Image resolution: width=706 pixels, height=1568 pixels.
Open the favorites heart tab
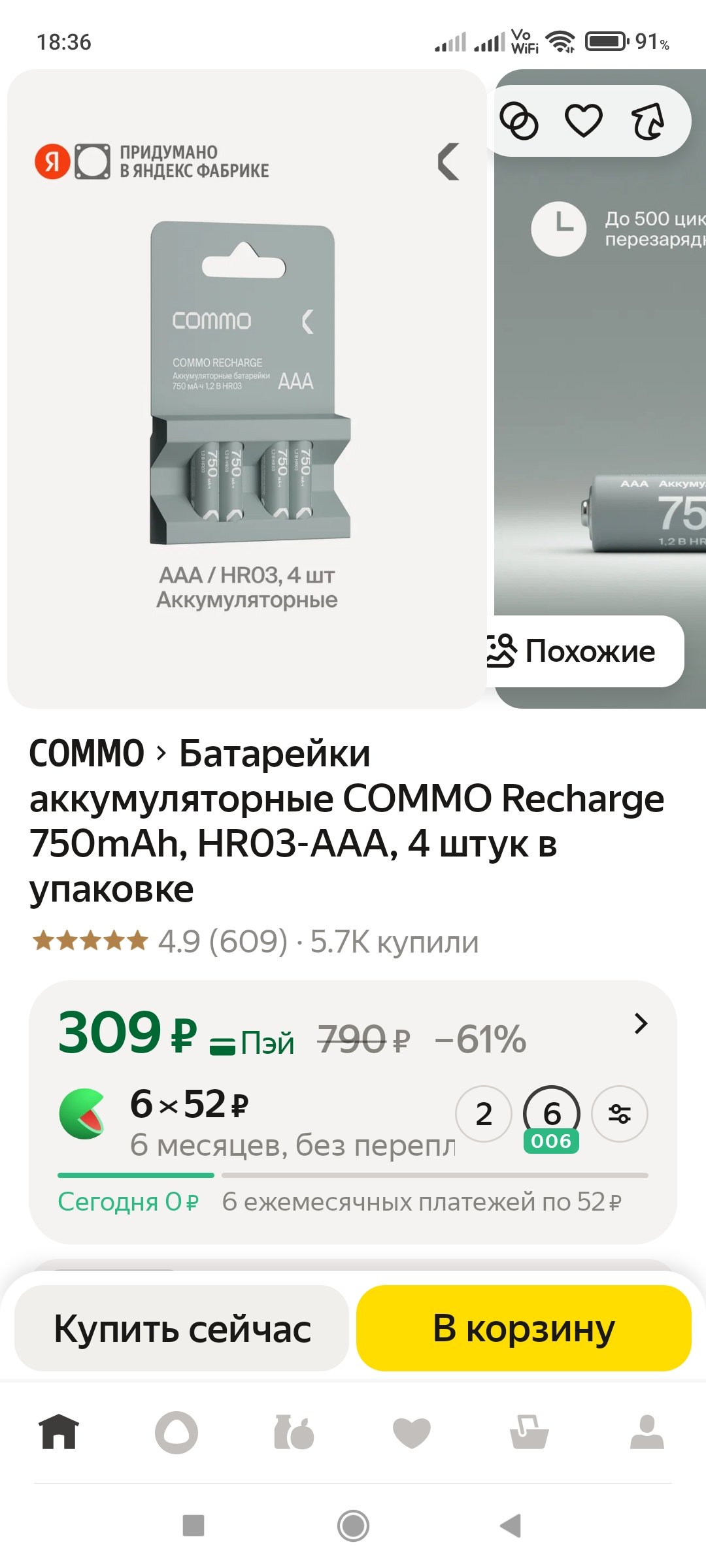[412, 1433]
